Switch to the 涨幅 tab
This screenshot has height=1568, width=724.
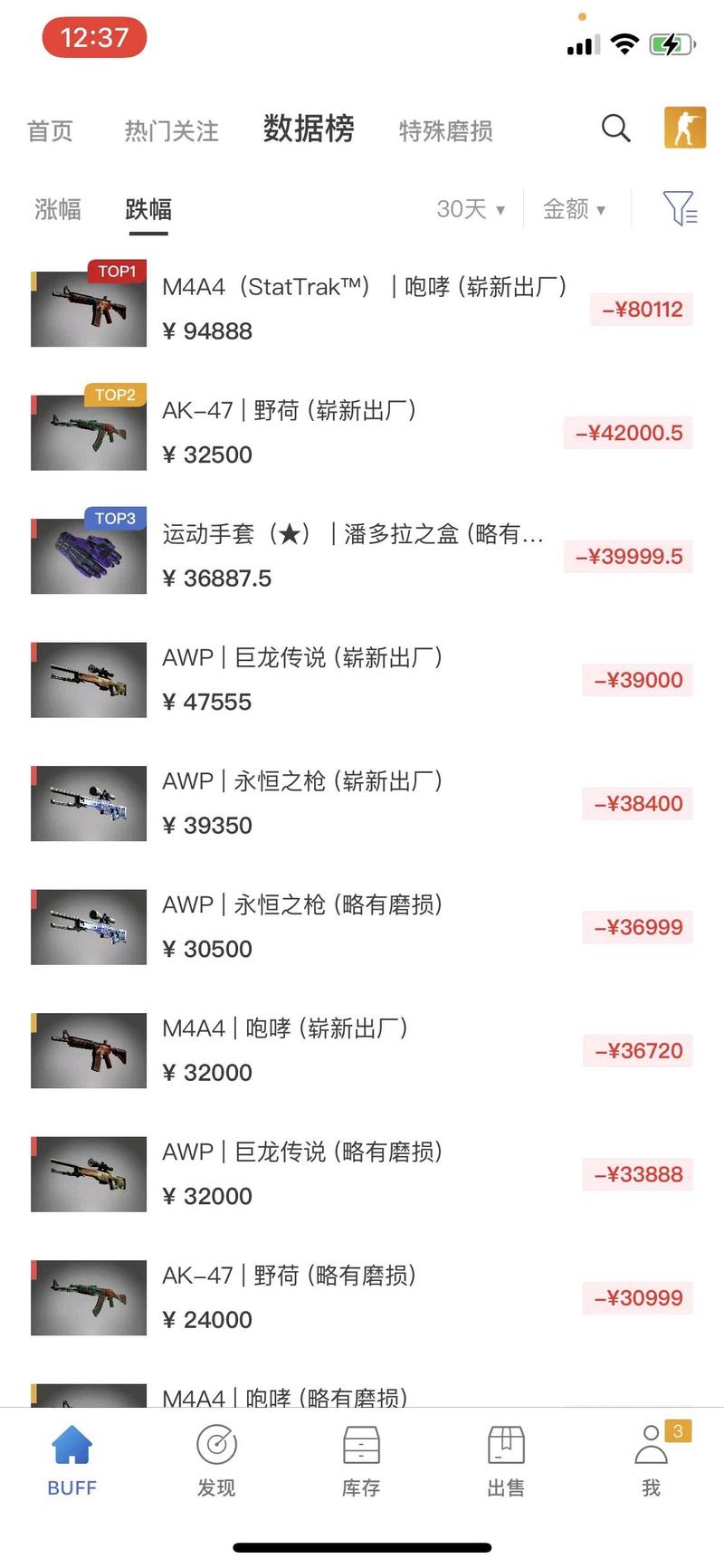click(x=57, y=209)
